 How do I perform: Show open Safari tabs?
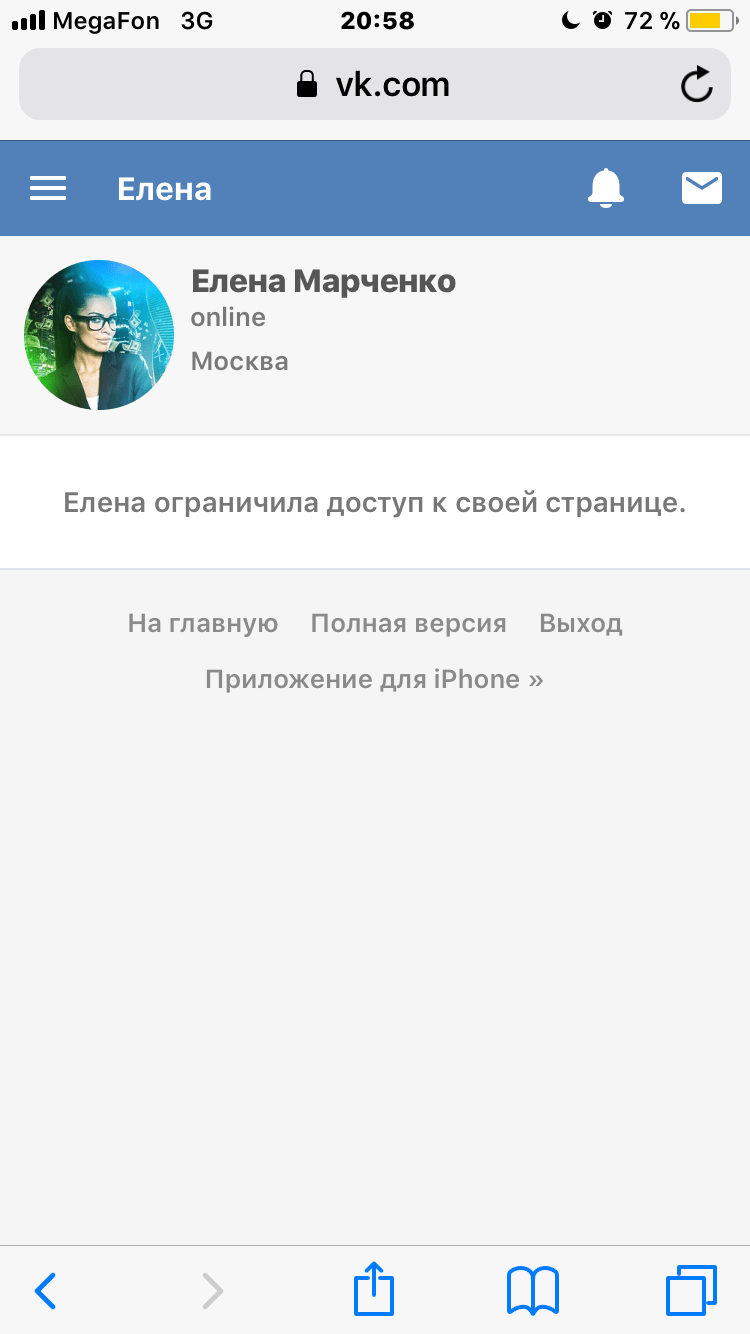point(691,1290)
